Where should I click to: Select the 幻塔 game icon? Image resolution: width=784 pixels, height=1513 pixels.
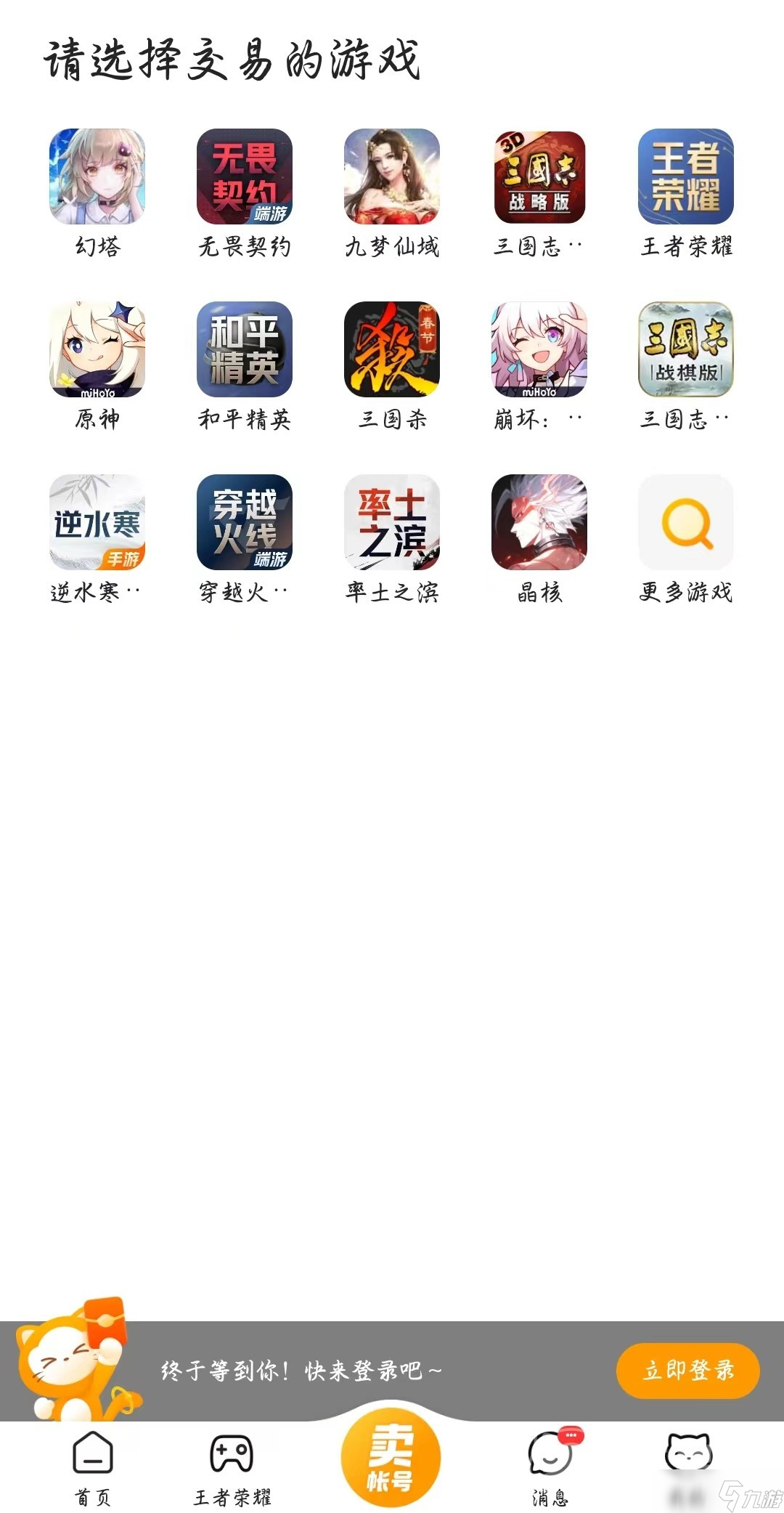97,178
